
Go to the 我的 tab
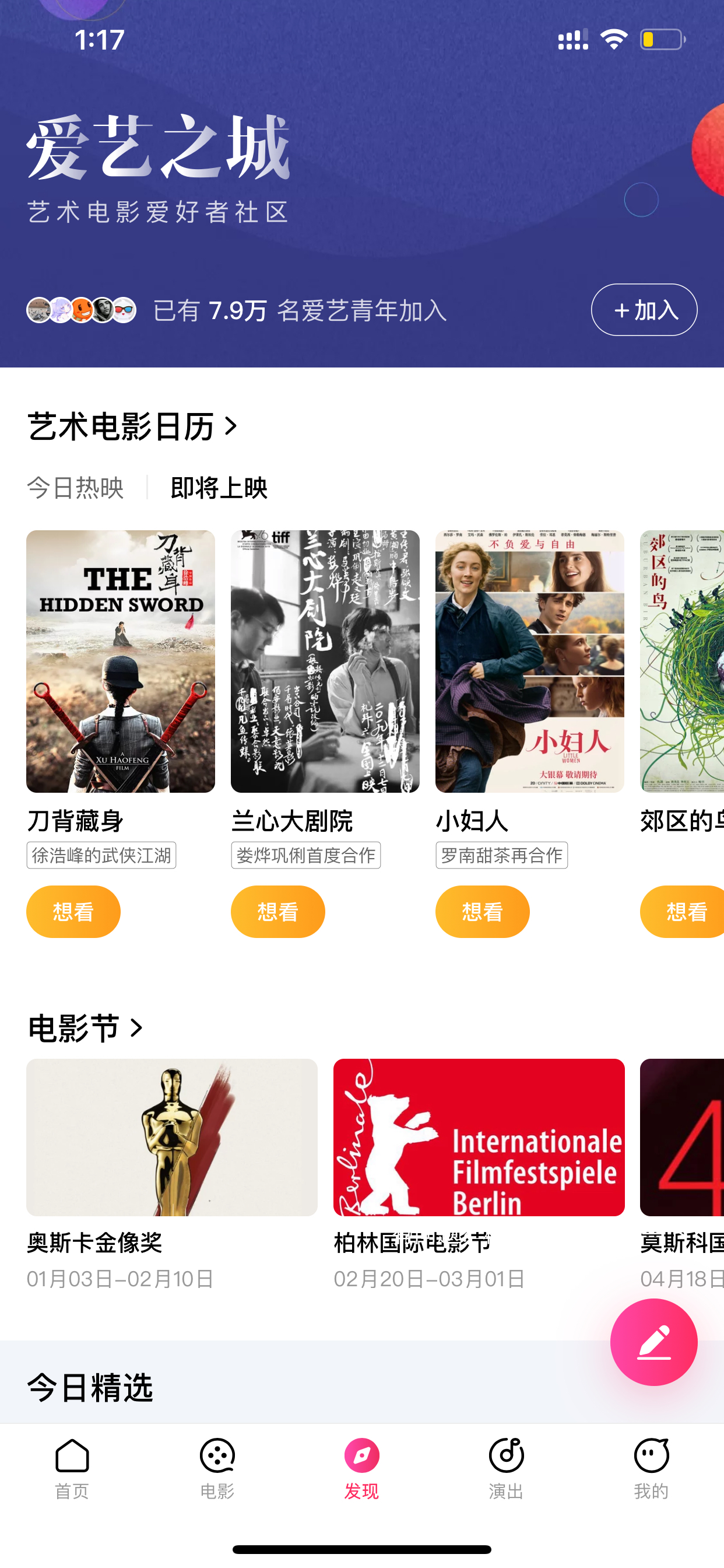pos(651,1468)
